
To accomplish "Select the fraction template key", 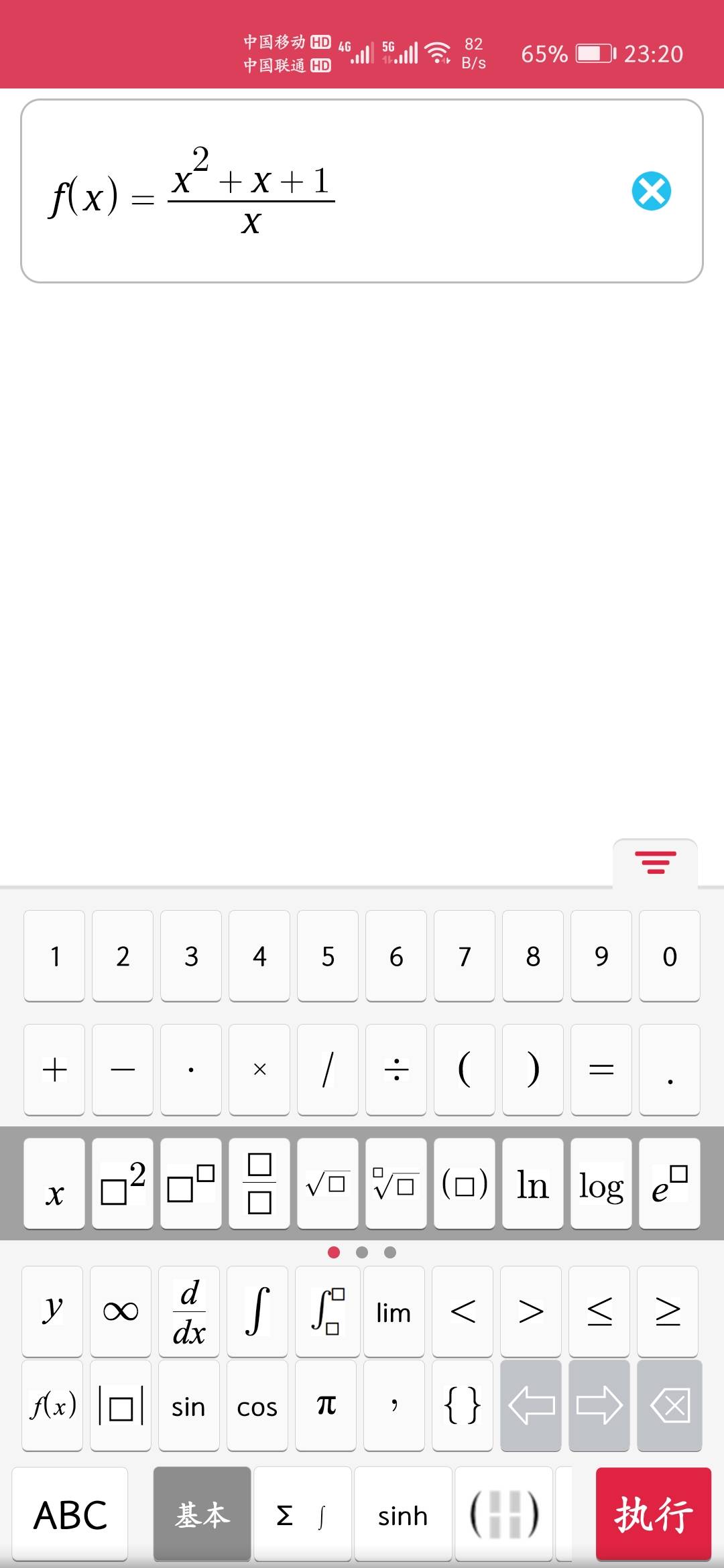I will pos(259,1186).
